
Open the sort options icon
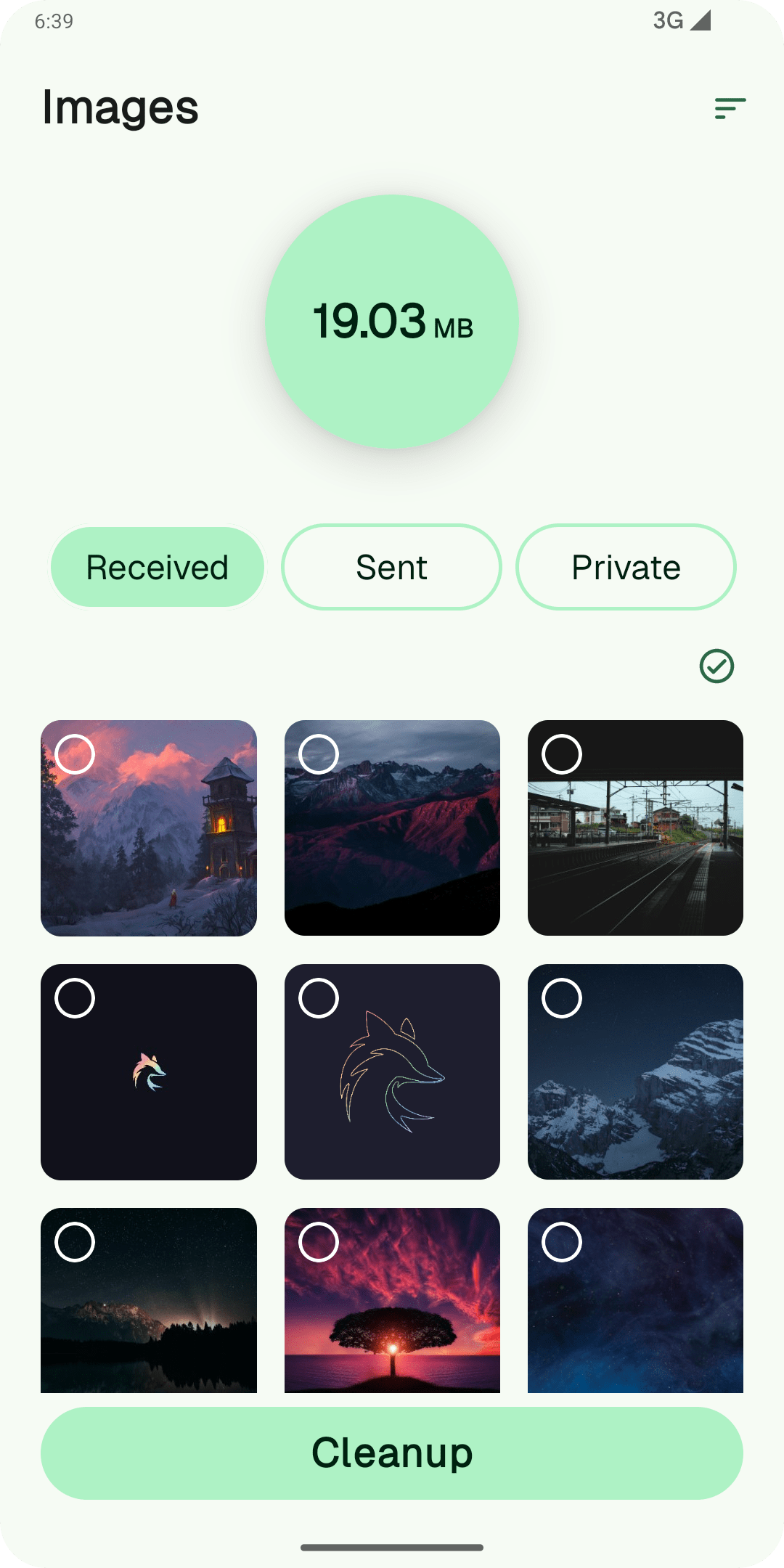(x=730, y=108)
